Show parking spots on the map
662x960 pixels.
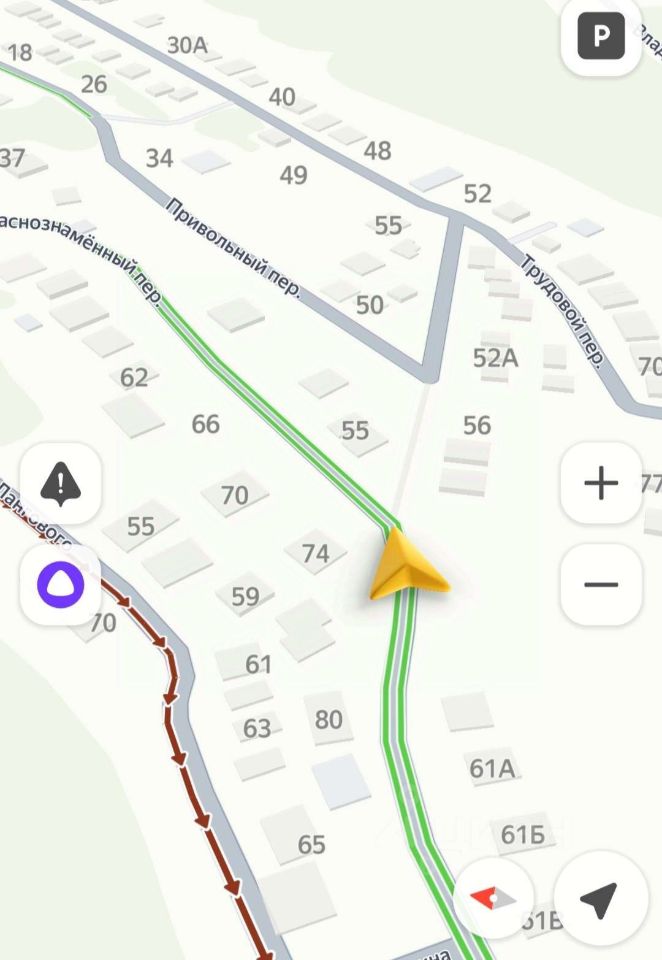(x=601, y=37)
